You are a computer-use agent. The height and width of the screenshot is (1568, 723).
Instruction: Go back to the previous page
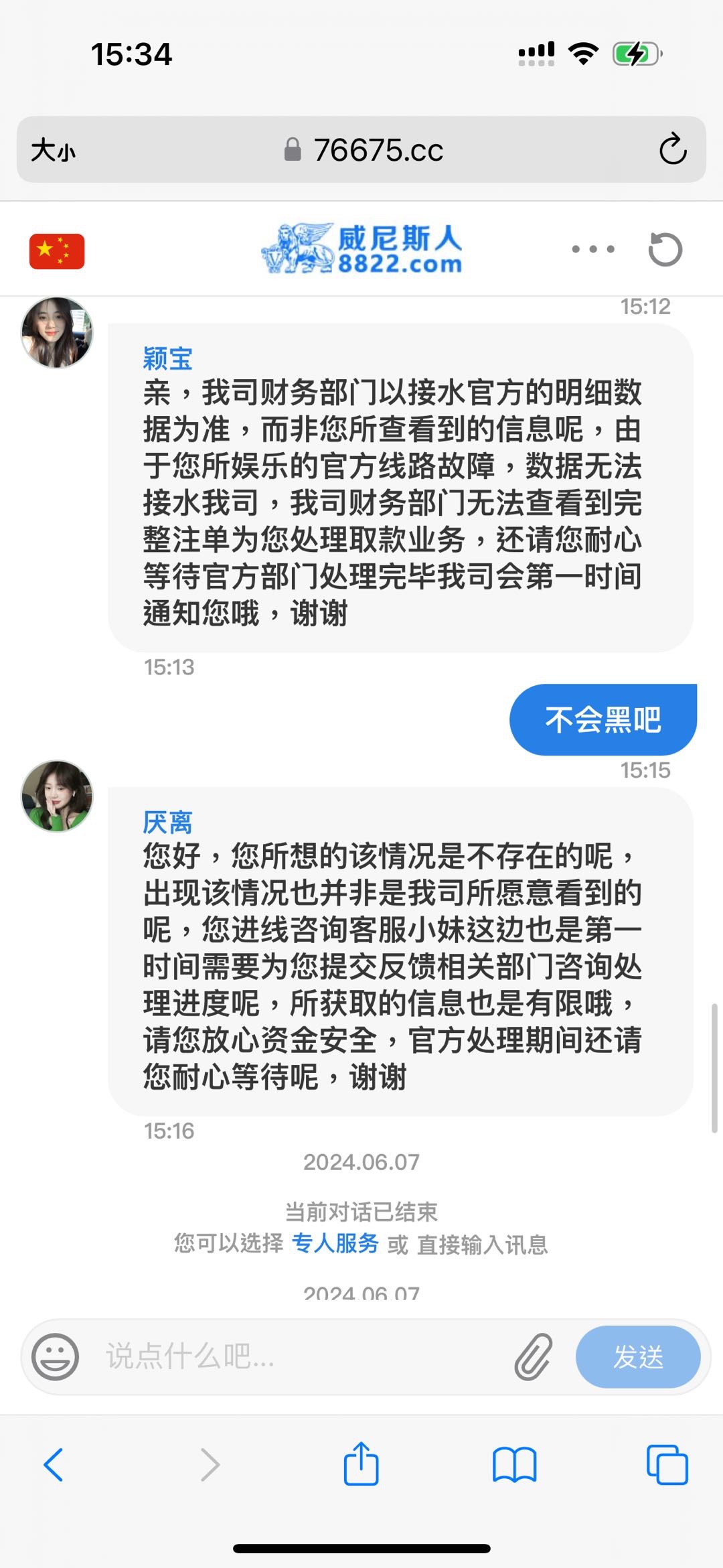(54, 1464)
